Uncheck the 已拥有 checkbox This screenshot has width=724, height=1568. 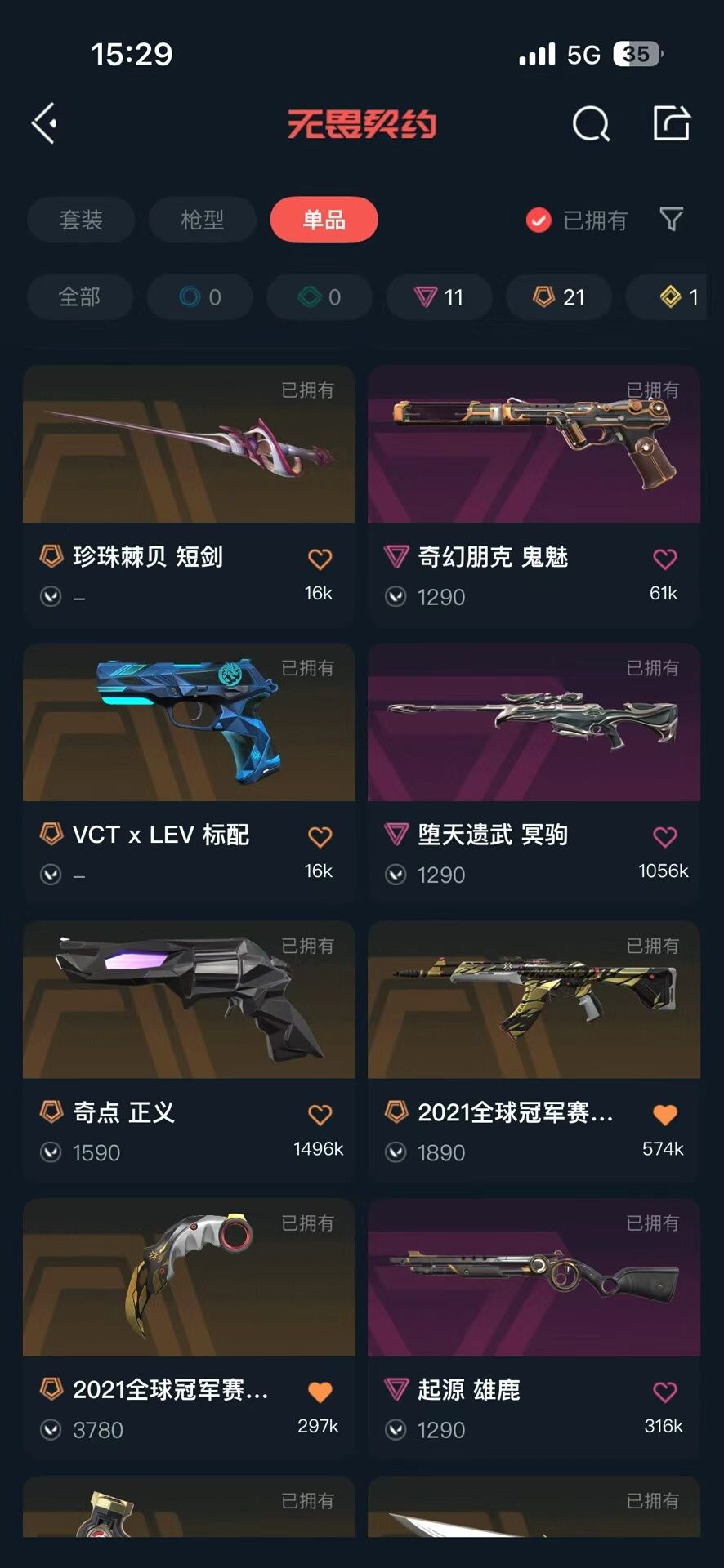coord(539,220)
